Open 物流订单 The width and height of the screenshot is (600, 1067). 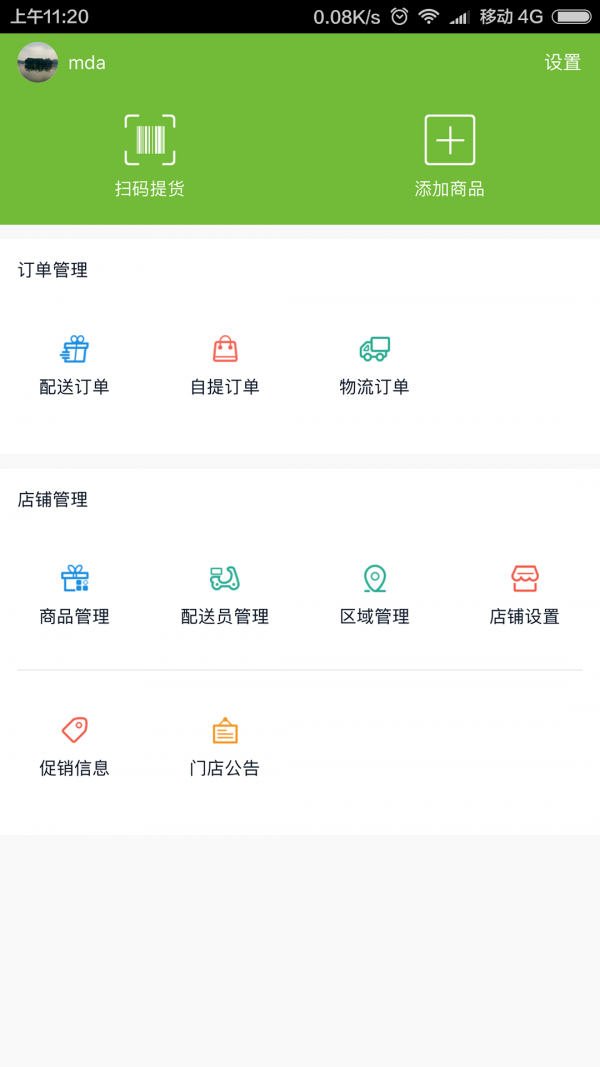[x=375, y=365]
